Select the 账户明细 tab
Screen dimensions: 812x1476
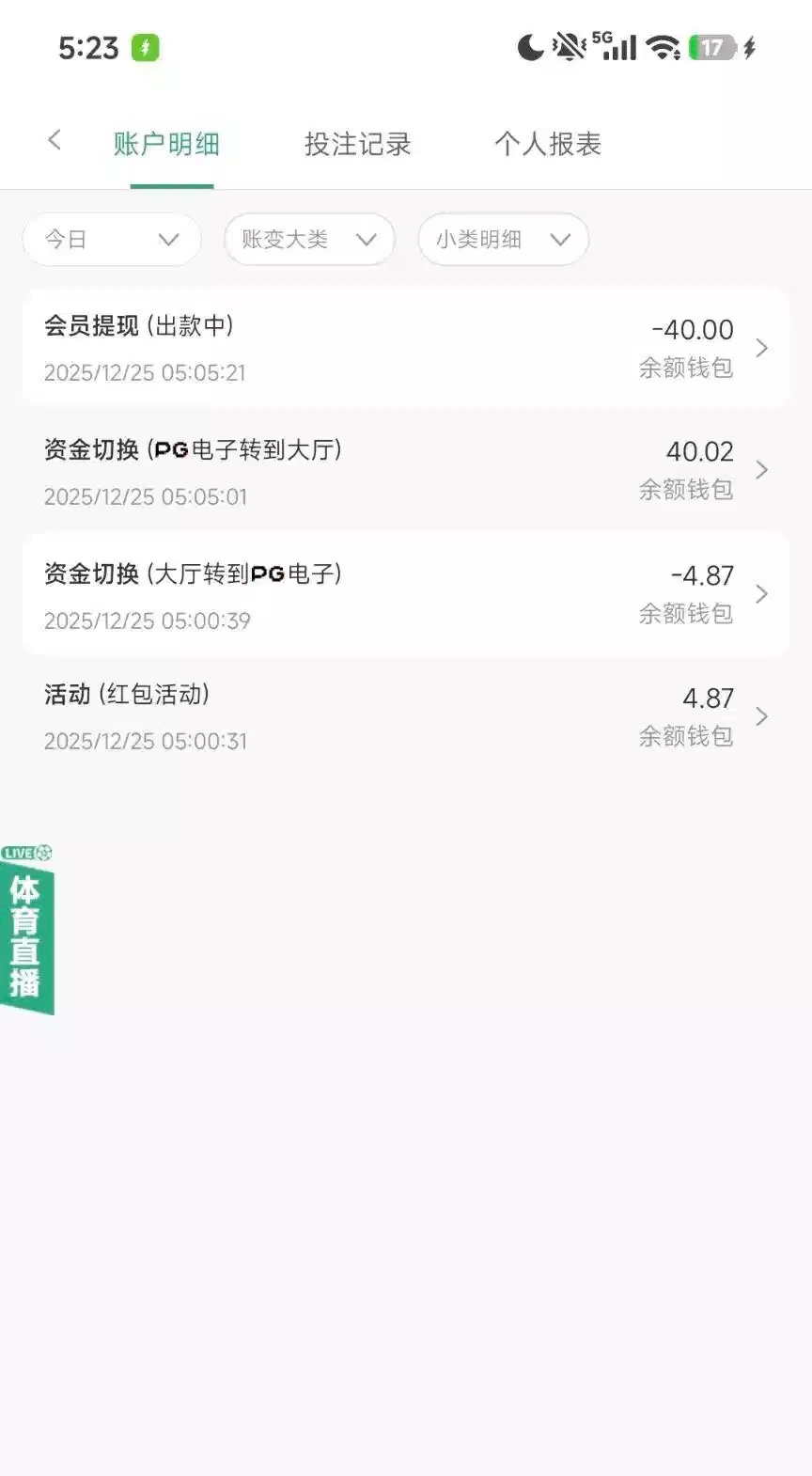tap(166, 144)
